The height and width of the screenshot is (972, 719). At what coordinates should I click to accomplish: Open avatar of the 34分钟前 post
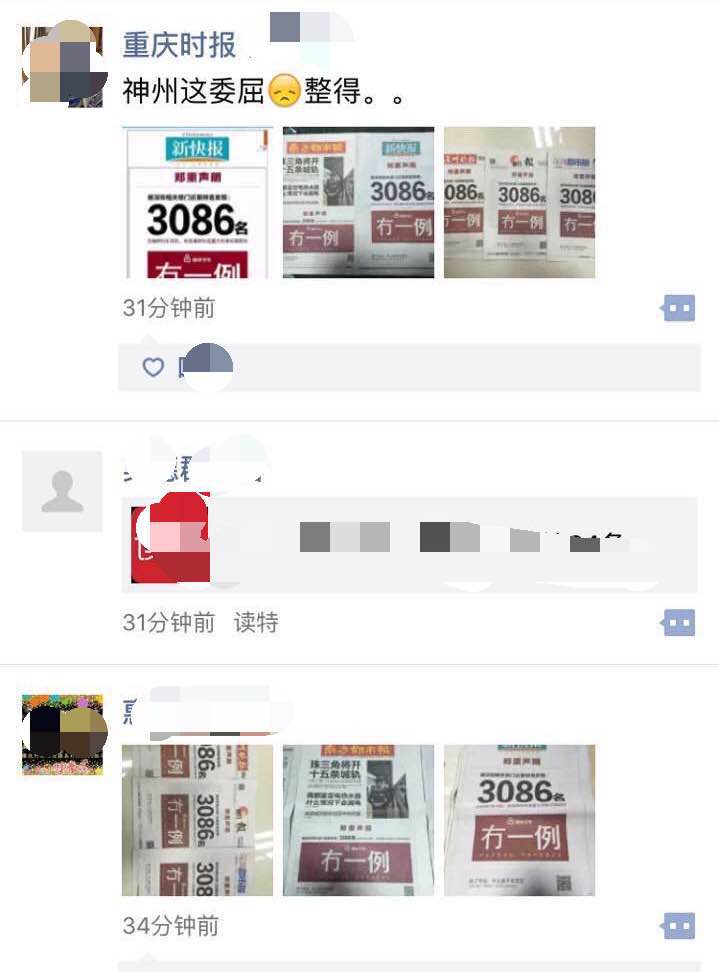coord(62,735)
